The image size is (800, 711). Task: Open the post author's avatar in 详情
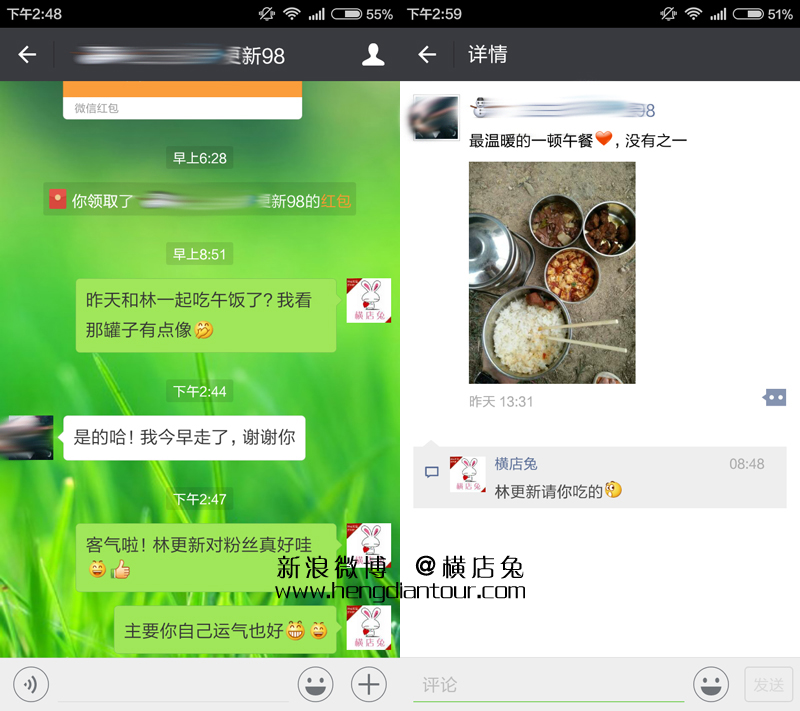pos(436,119)
